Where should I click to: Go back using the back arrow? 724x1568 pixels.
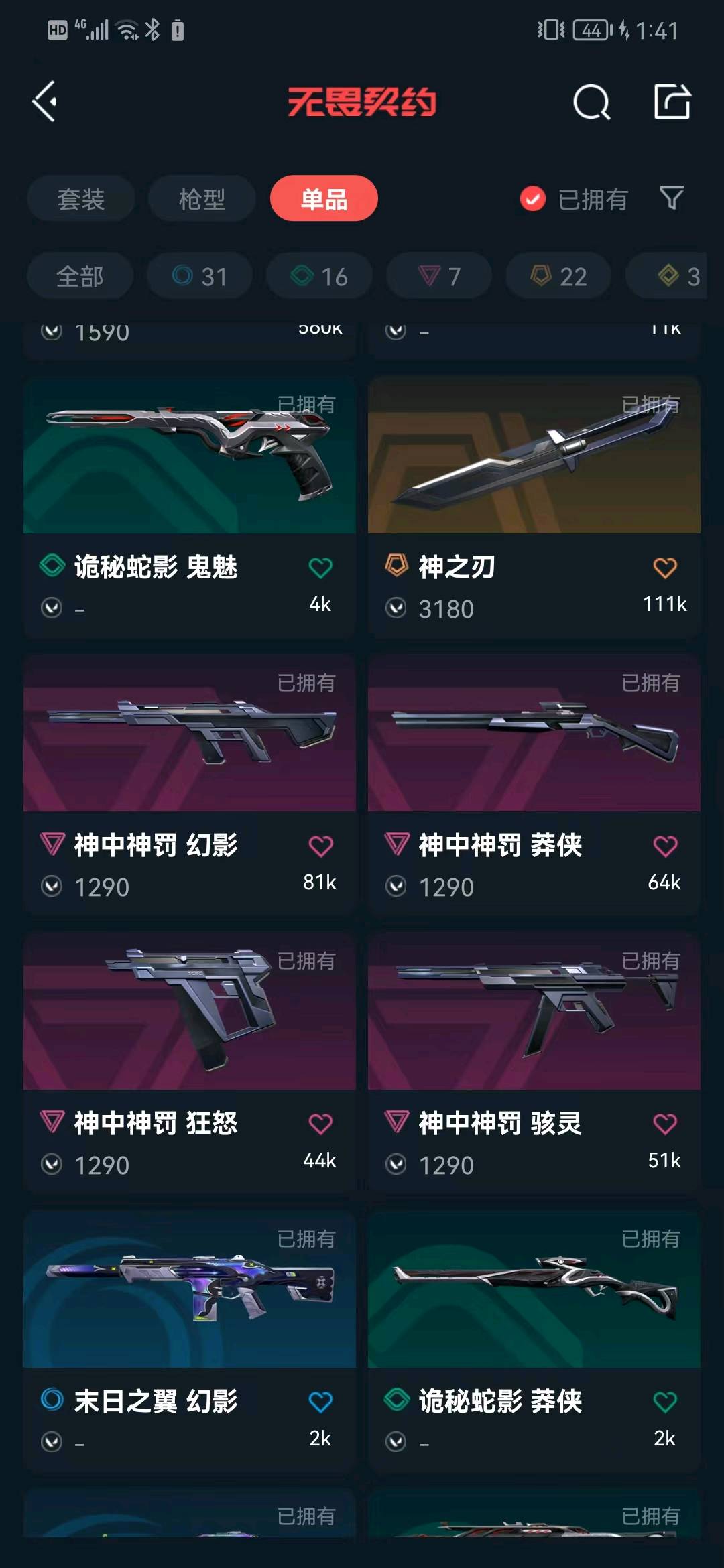[46, 102]
